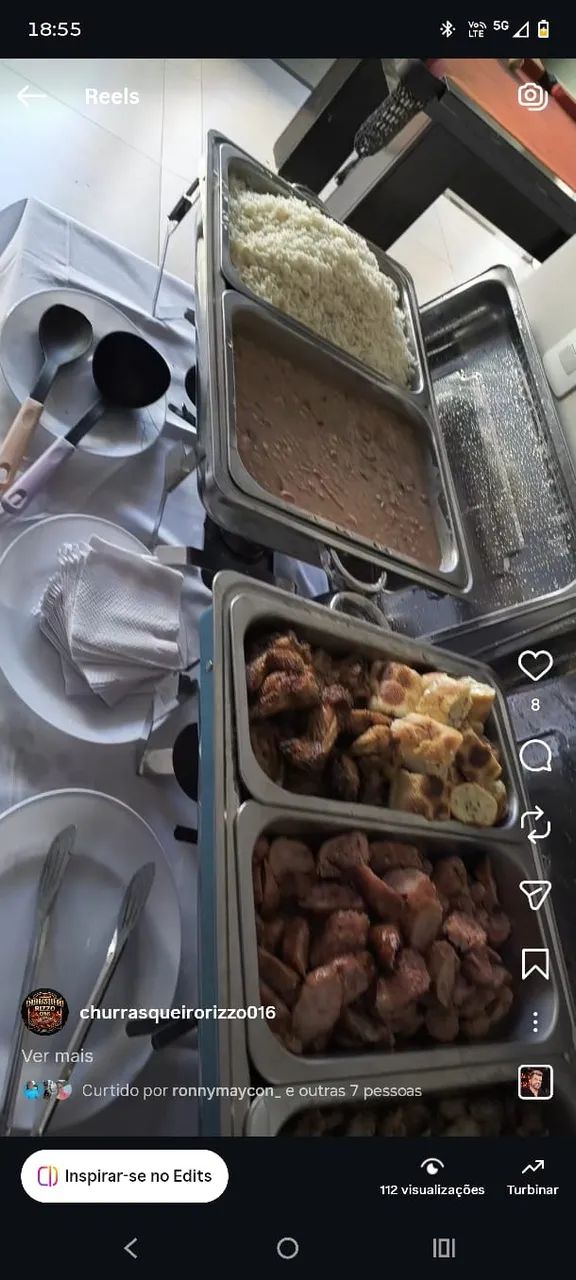The width and height of the screenshot is (576, 1280).
Task: Share the reel via the paper plane
Action: click(535, 895)
